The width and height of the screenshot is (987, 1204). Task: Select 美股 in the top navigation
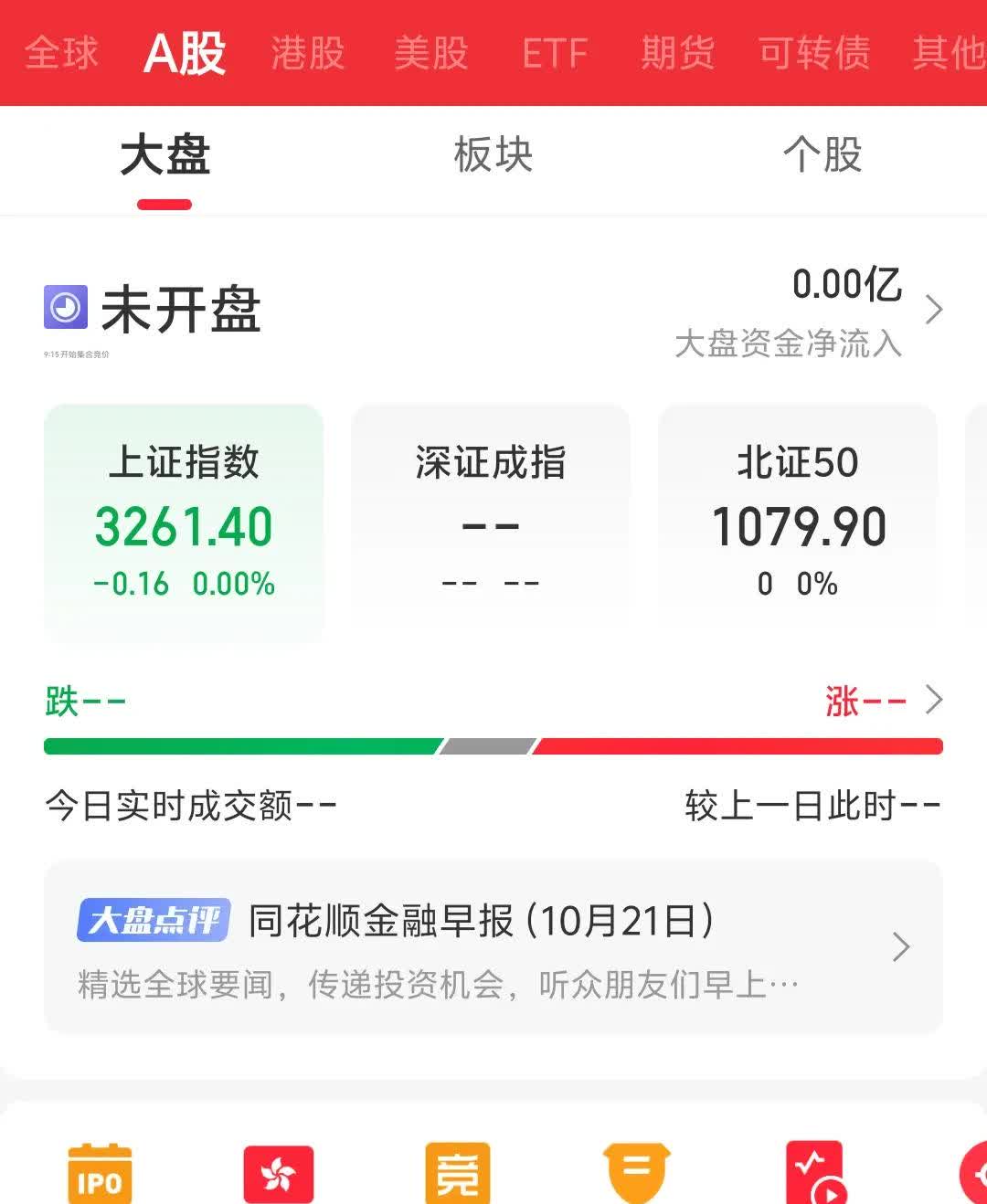click(430, 52)
